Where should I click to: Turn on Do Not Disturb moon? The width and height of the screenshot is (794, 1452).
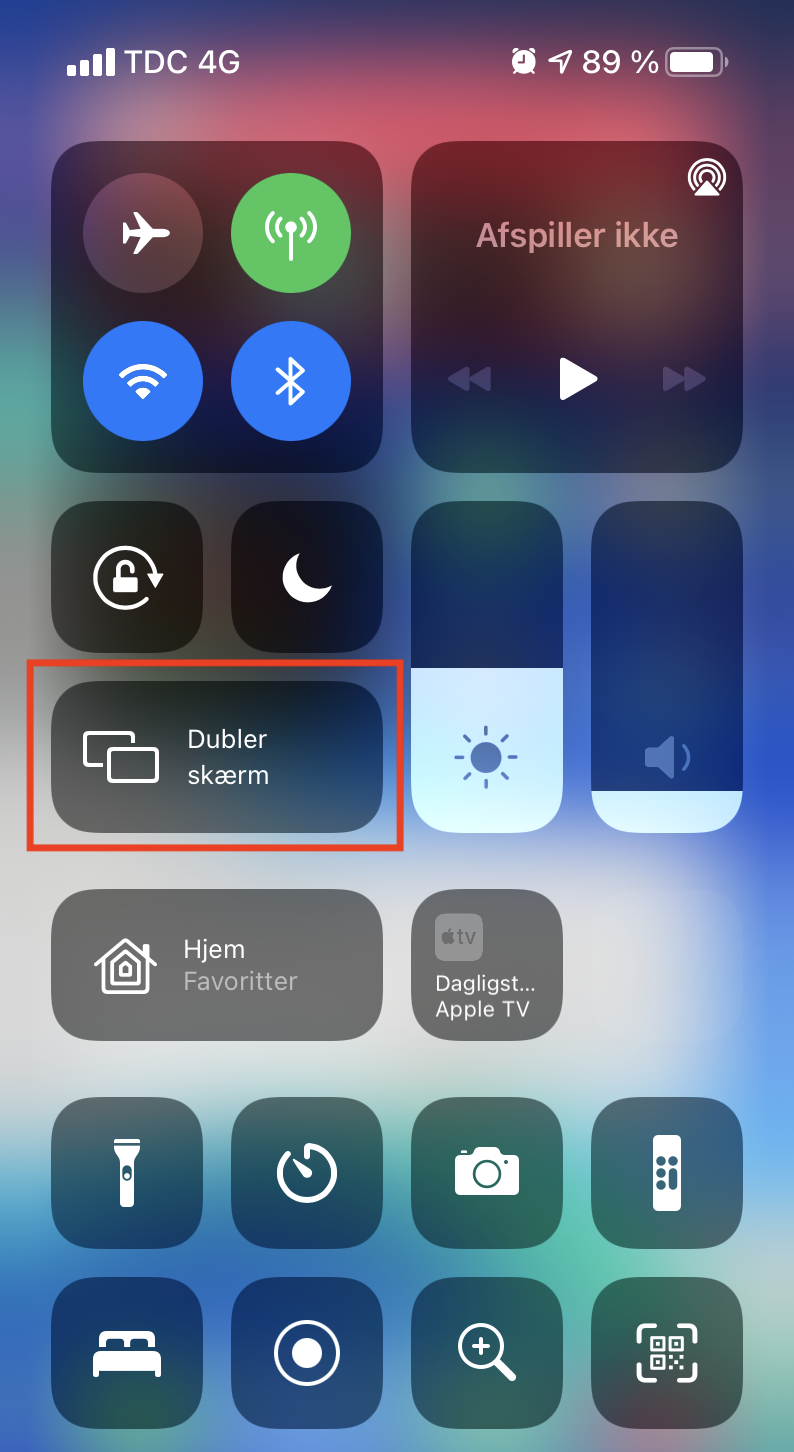(307, 577)
